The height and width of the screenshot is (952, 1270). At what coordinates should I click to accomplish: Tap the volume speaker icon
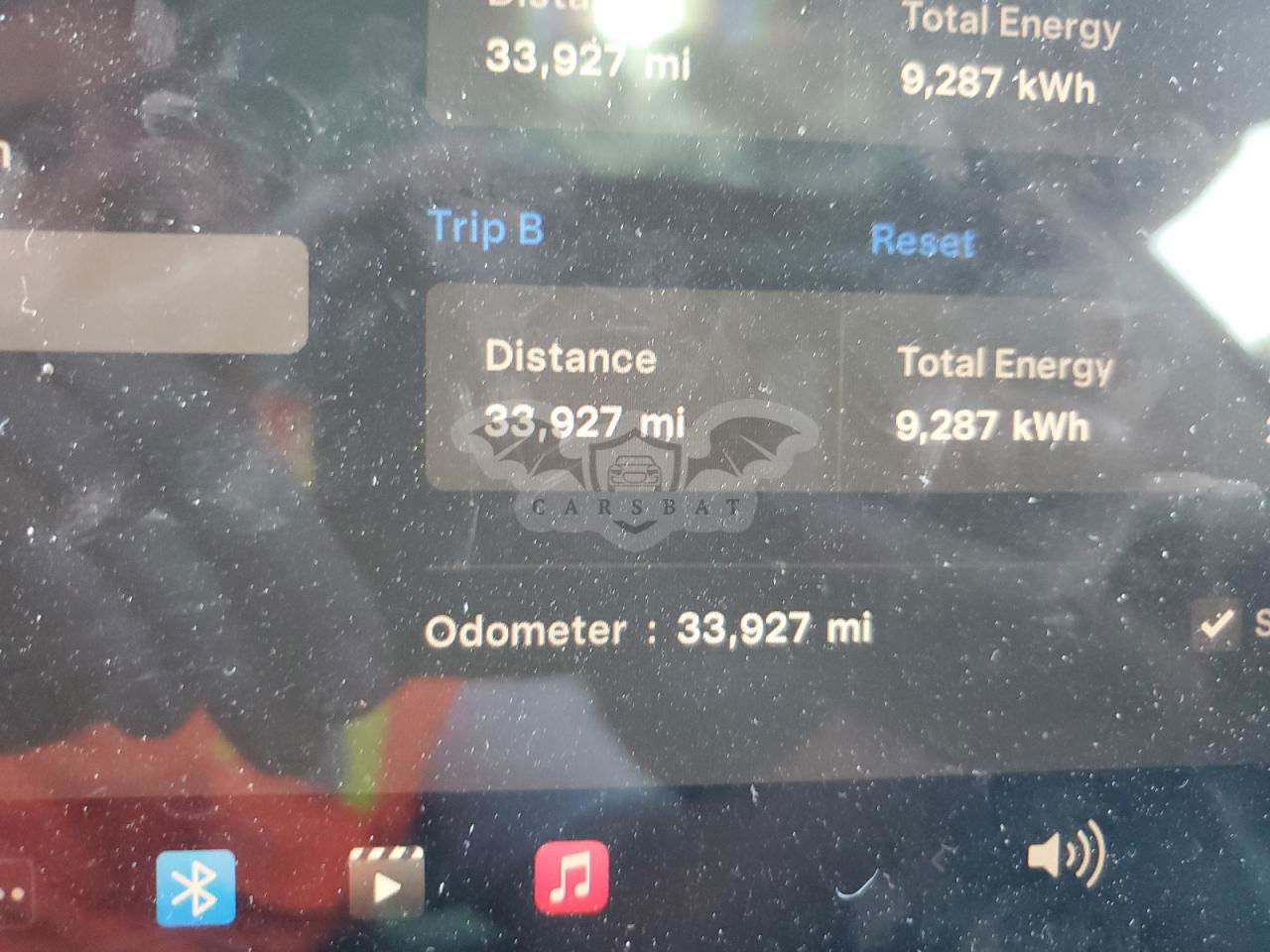pyautogui.click(x=1066, y=854)
